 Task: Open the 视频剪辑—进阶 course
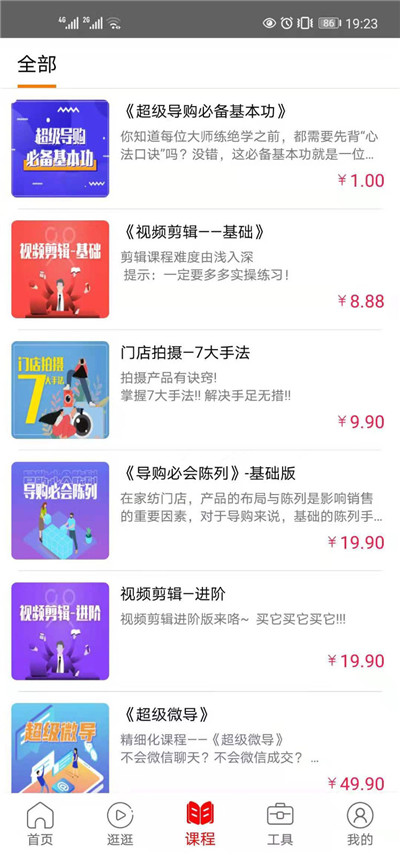200,631
